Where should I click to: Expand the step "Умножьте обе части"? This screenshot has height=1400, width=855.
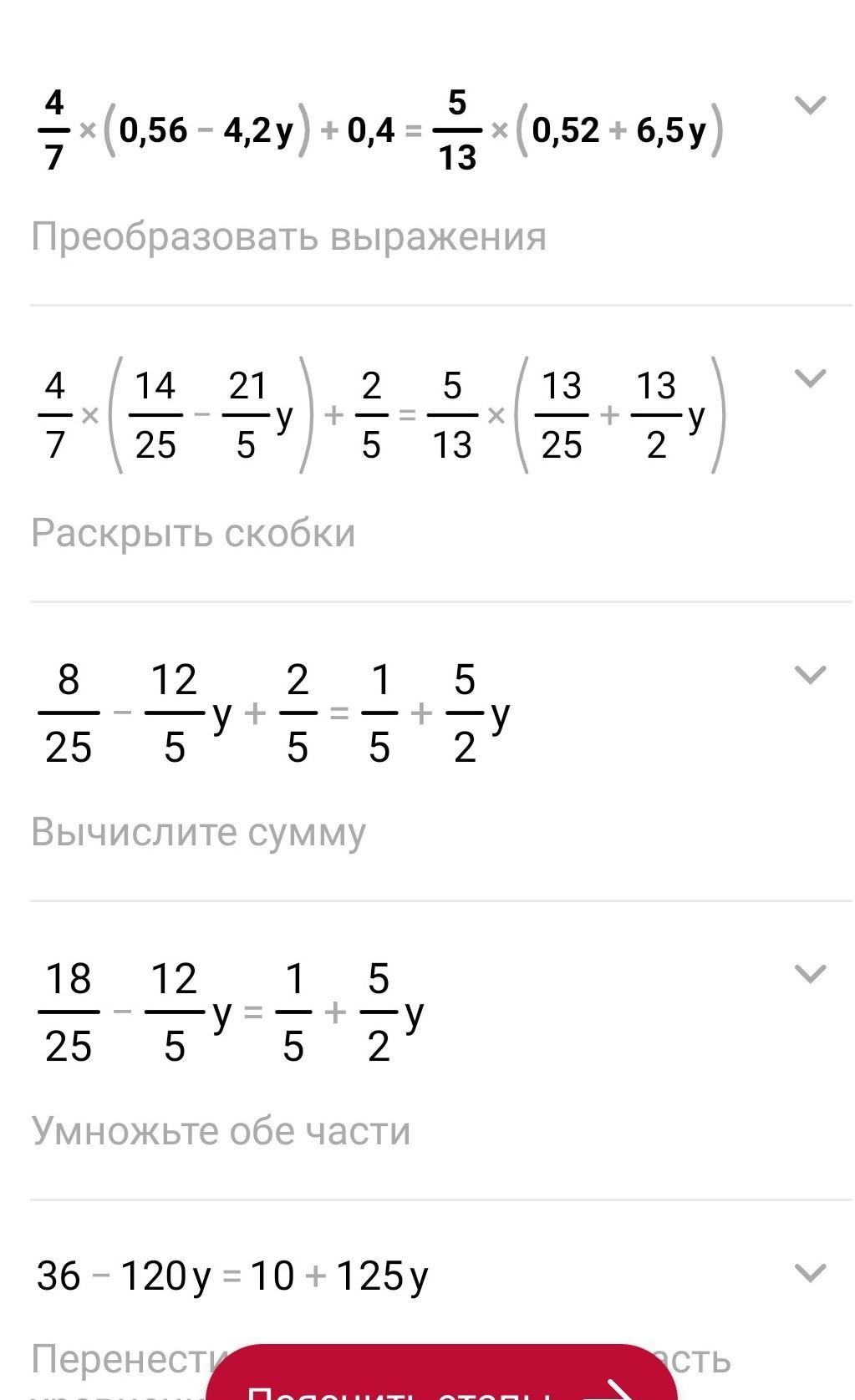[810, 974]
